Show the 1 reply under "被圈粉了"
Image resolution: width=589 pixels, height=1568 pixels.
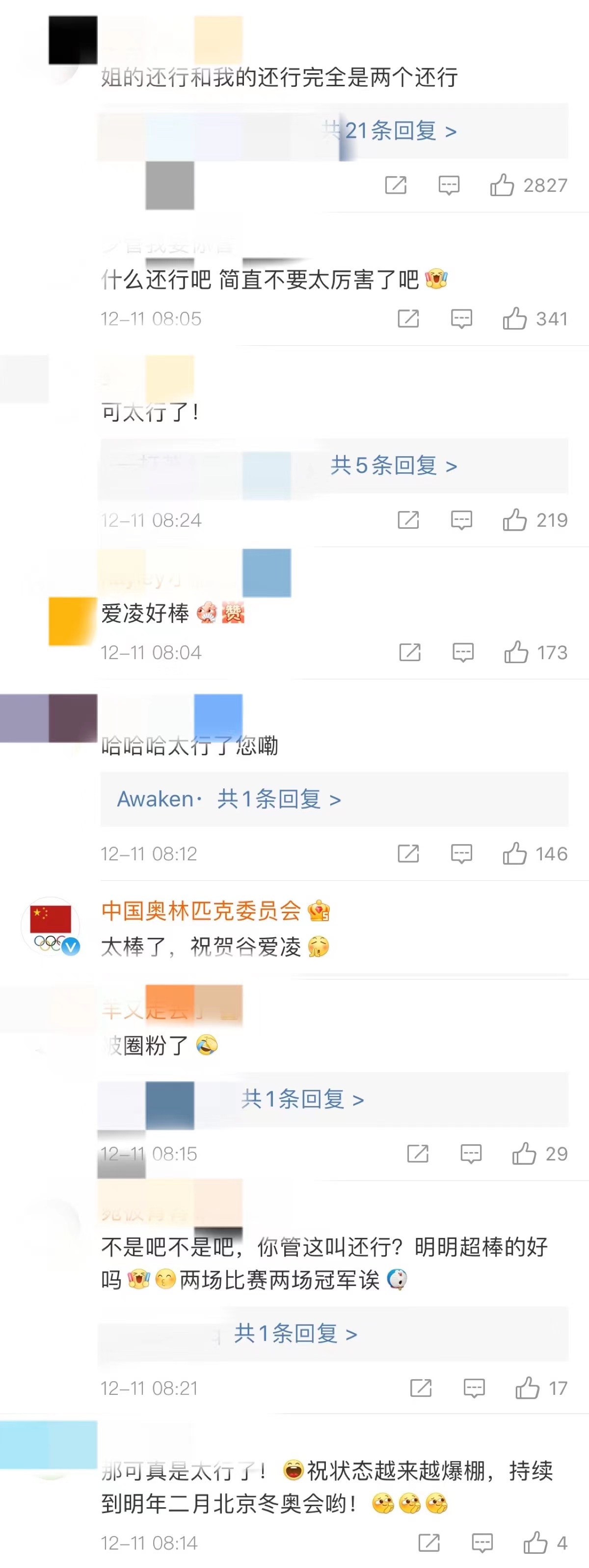pyautogui.click(x=303, y=1099)
